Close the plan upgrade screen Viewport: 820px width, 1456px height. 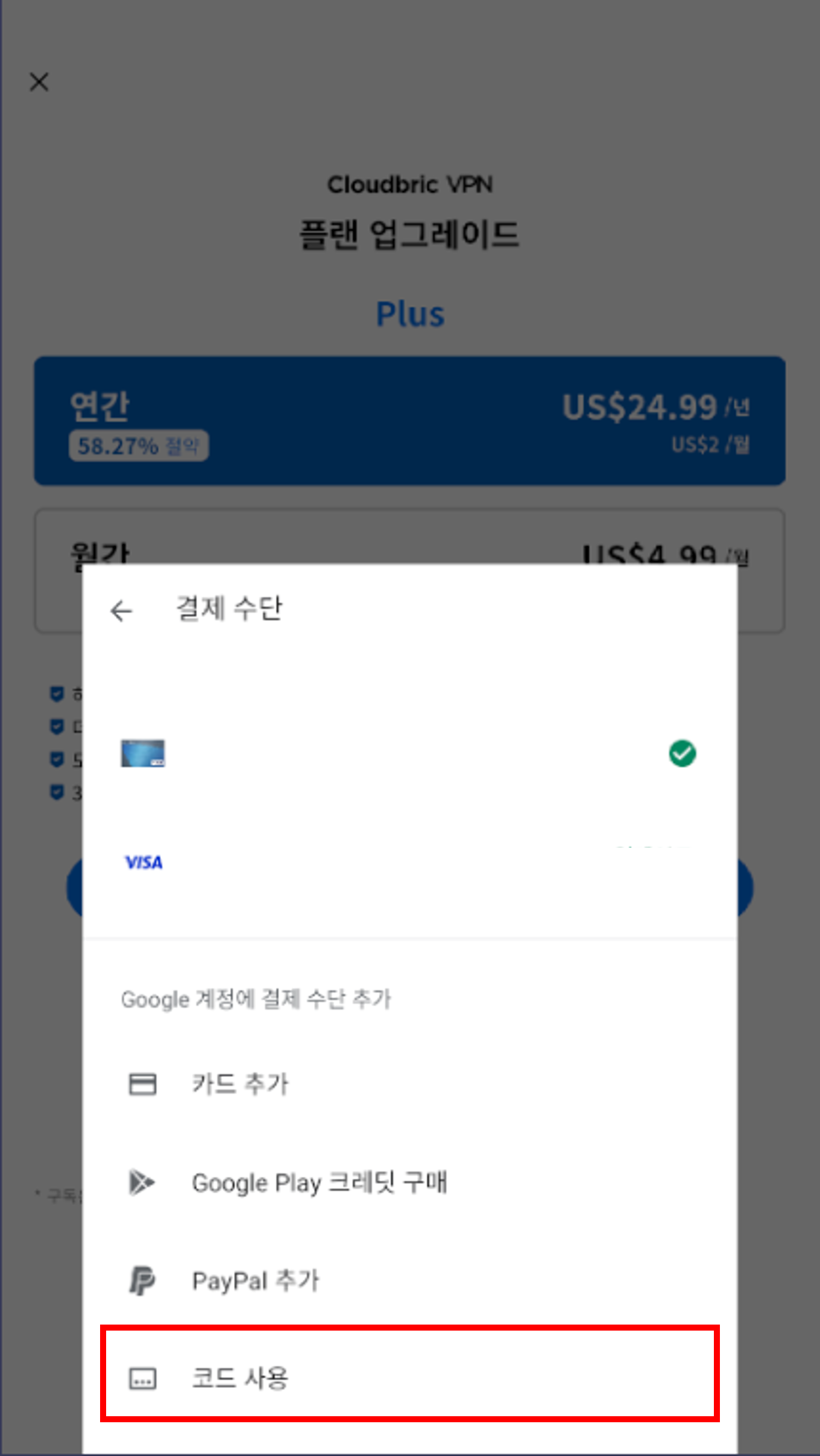coord(39,82)
